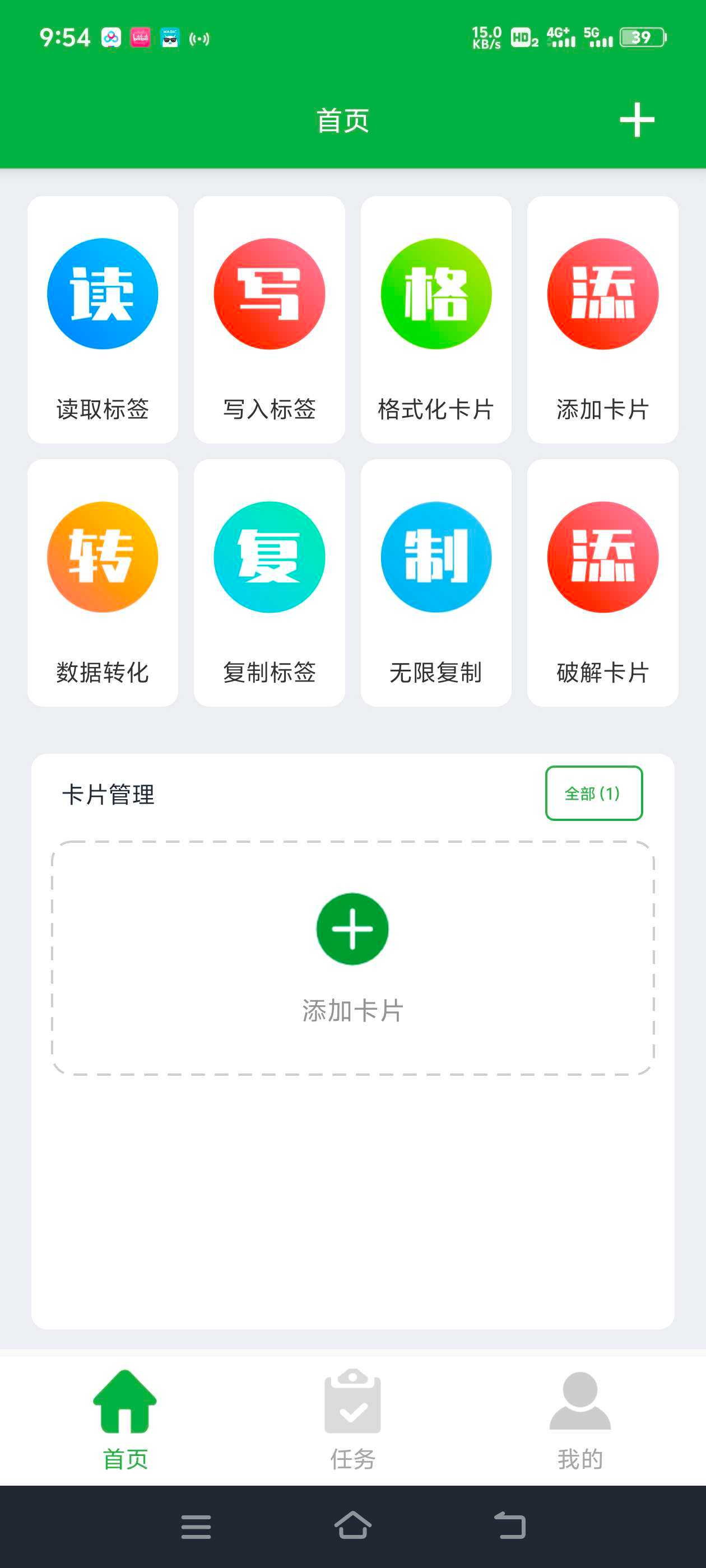
Task: View all cards via 全部 (1) button
Action: click(593, 793)
